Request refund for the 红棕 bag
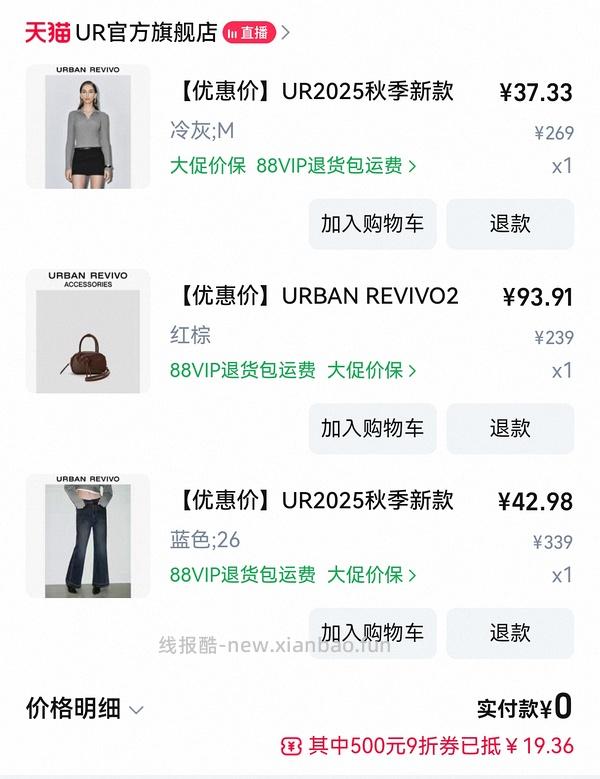The image size is (600, 779). [510, 429]
